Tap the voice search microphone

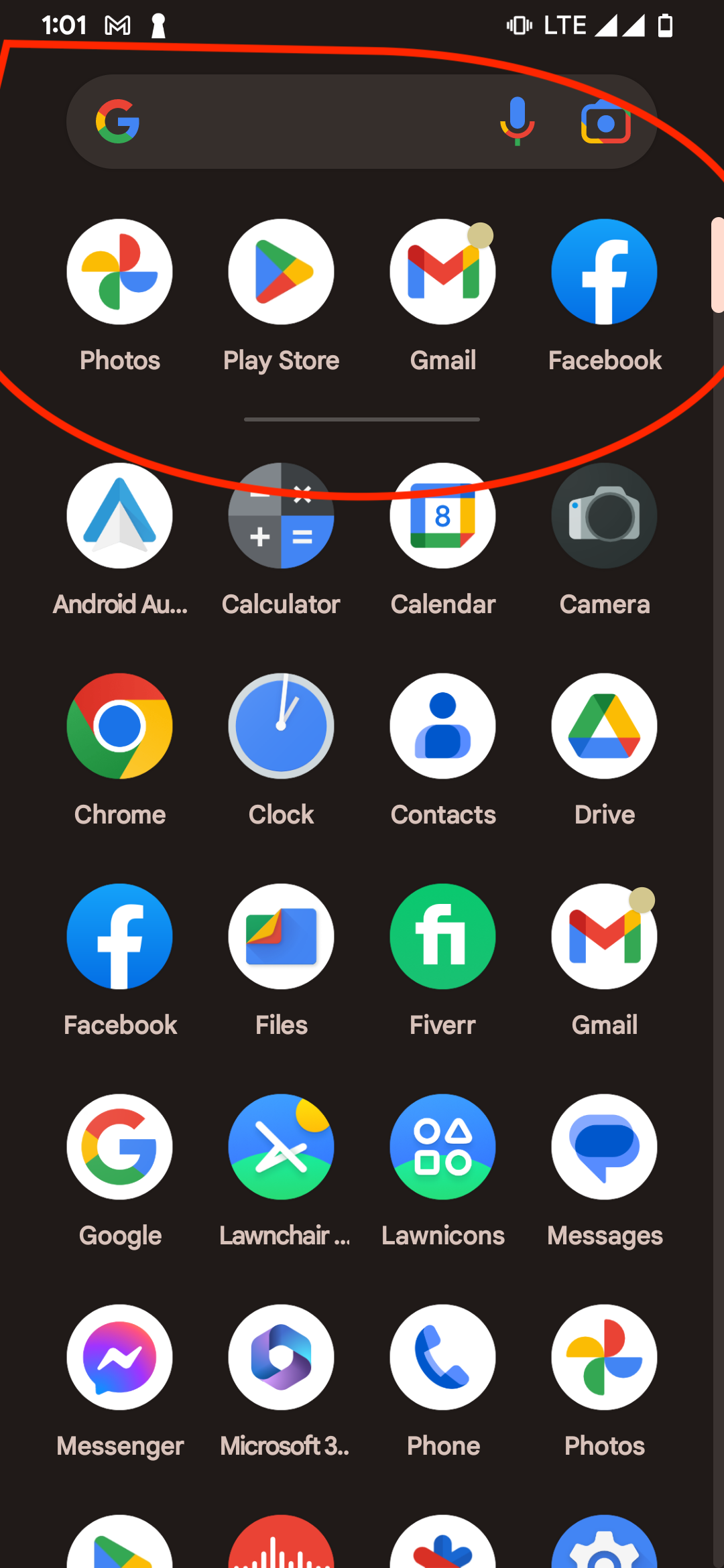(x=516, y=121)
